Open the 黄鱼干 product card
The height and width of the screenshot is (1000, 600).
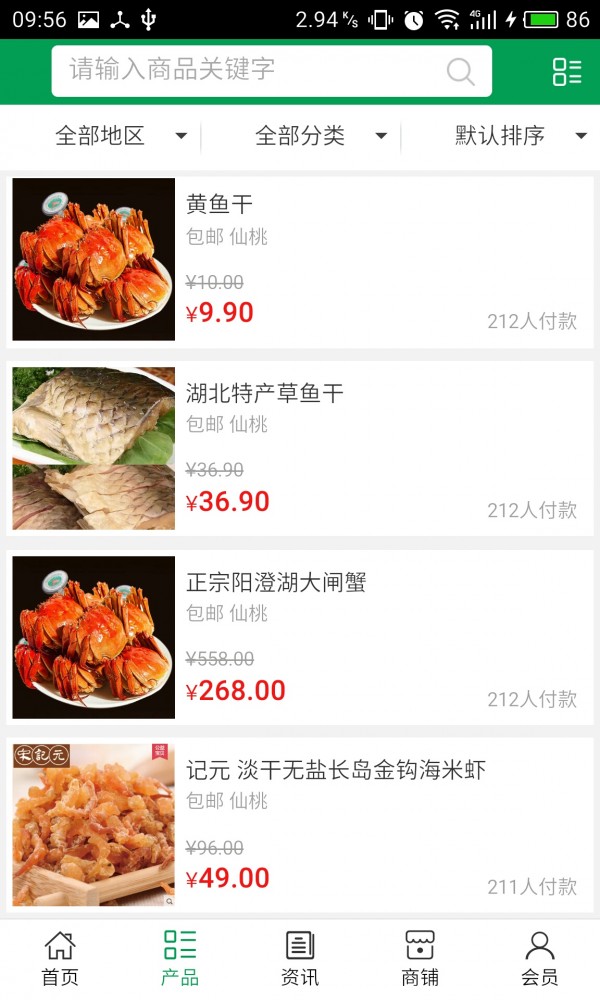click(300, 261)
